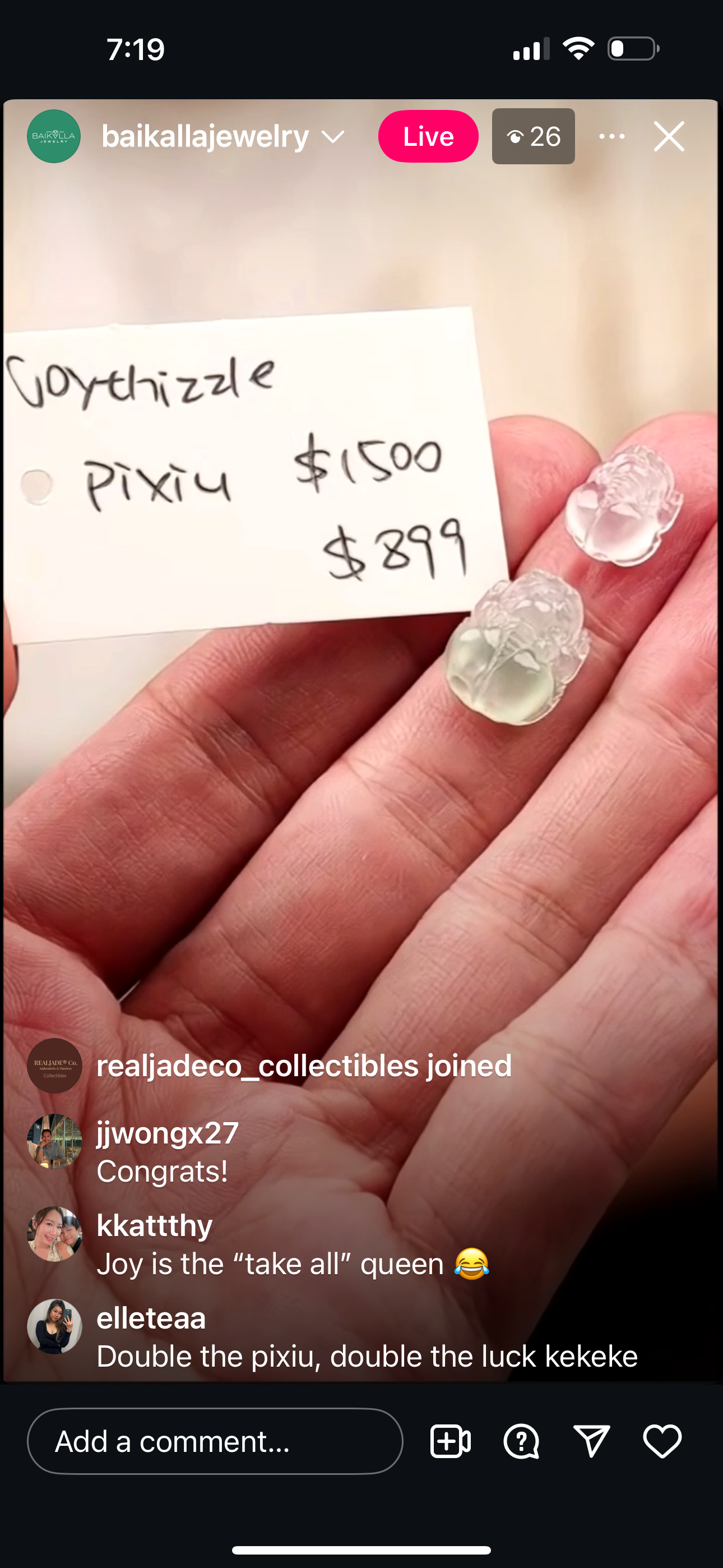Tap the Add a comment field

point(215,1441)
